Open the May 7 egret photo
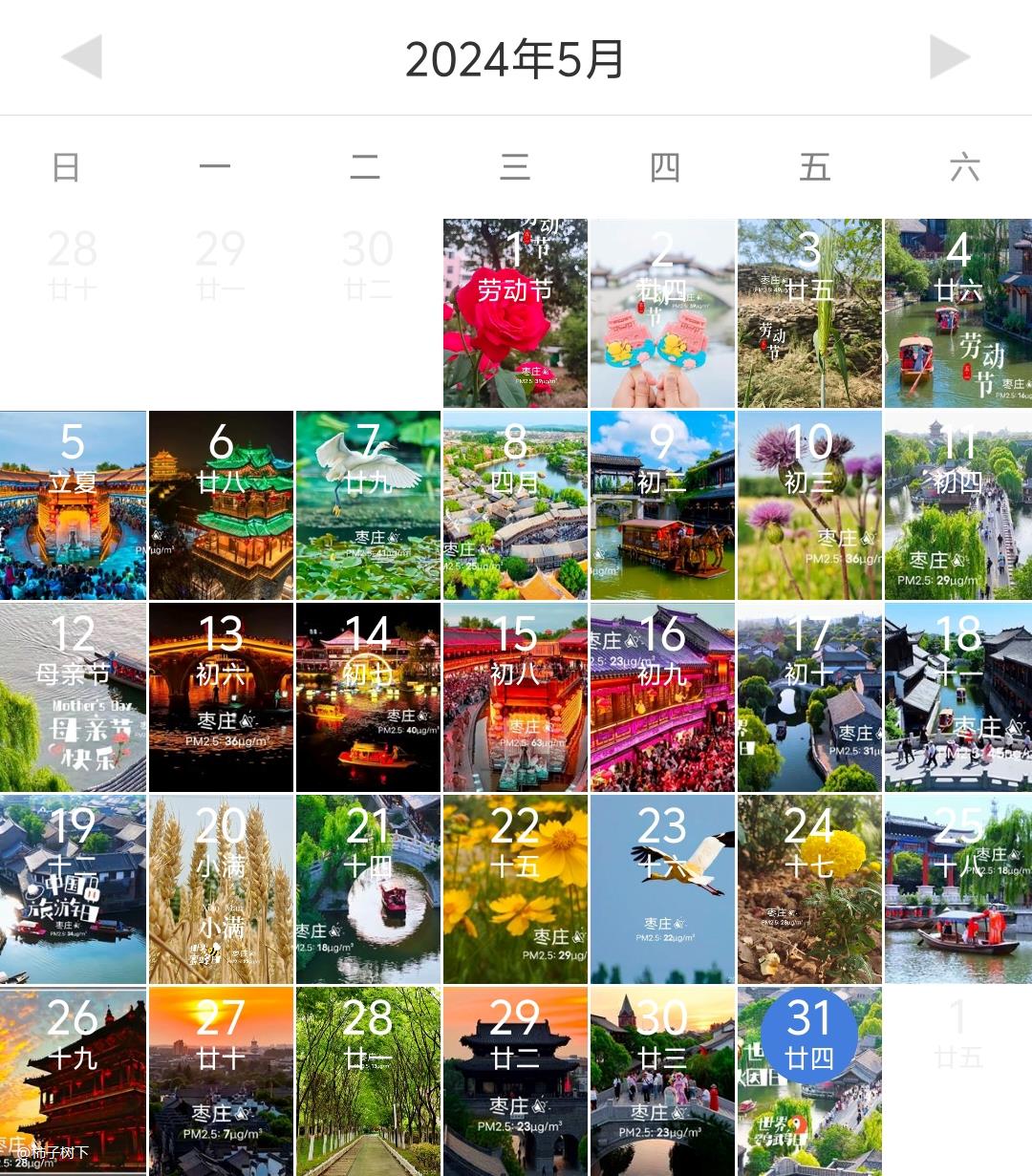This screenshot has height=1176, width=1032. (x=368, y=504)
